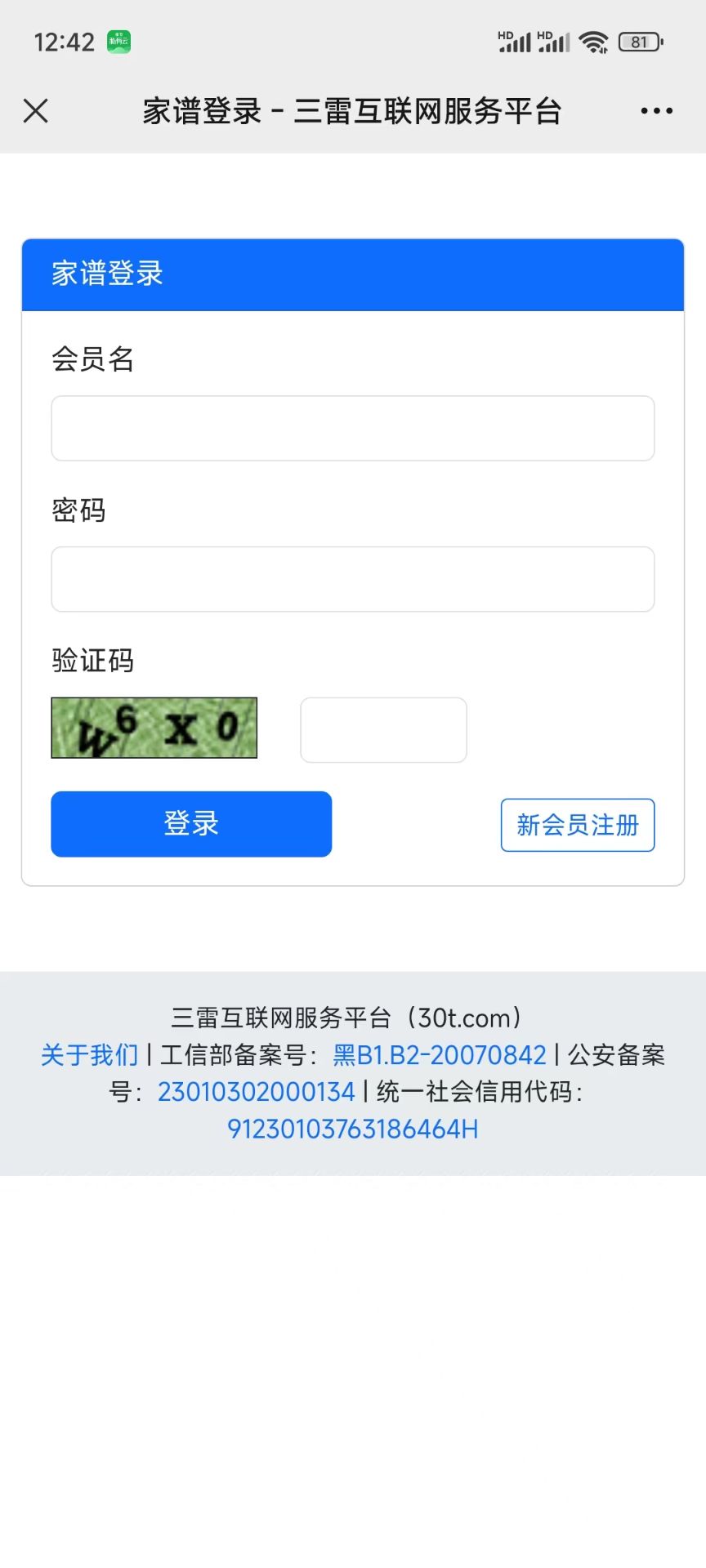The width and height of the screenshot is (706, 1568).
Task: Tap the 验证码 code input box
Action: 383,730
